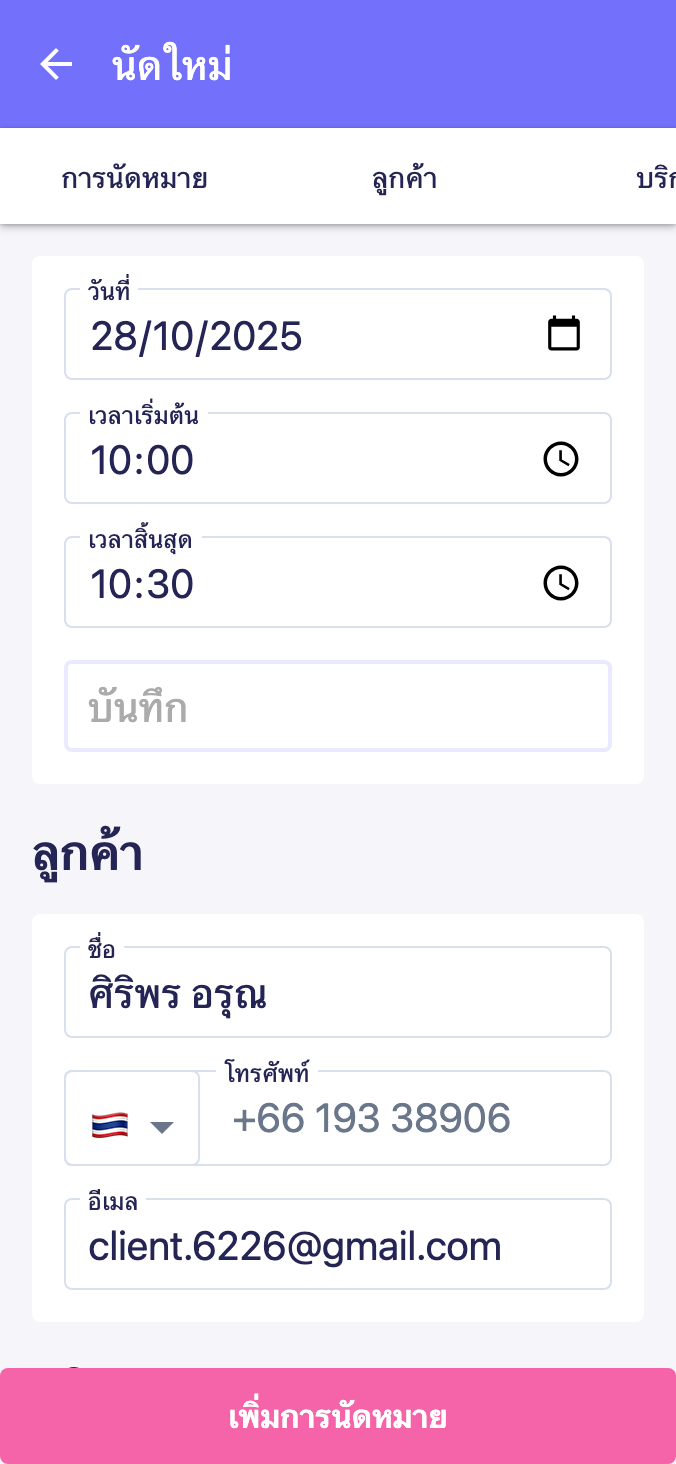Edit the อีเมล email field

coord(338,1246)
